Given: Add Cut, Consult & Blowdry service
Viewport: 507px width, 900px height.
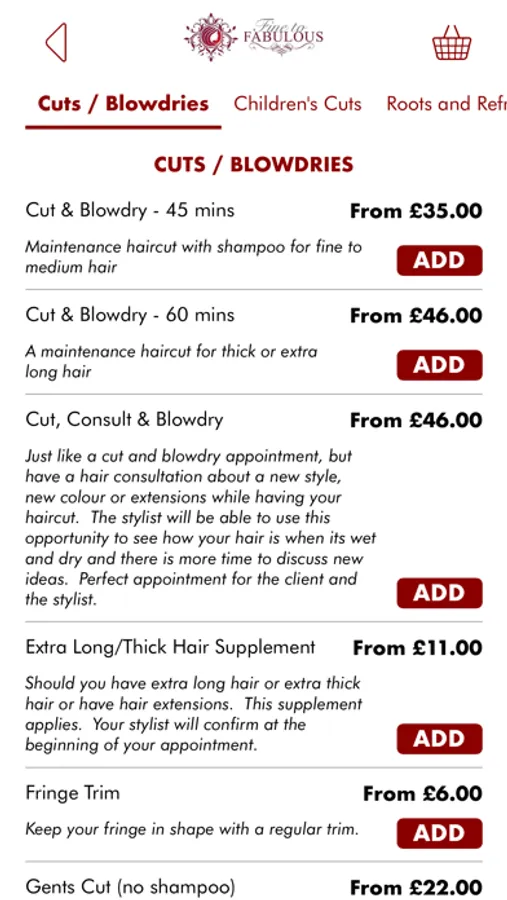Looking at the screenshot, I should coord(440,593).
